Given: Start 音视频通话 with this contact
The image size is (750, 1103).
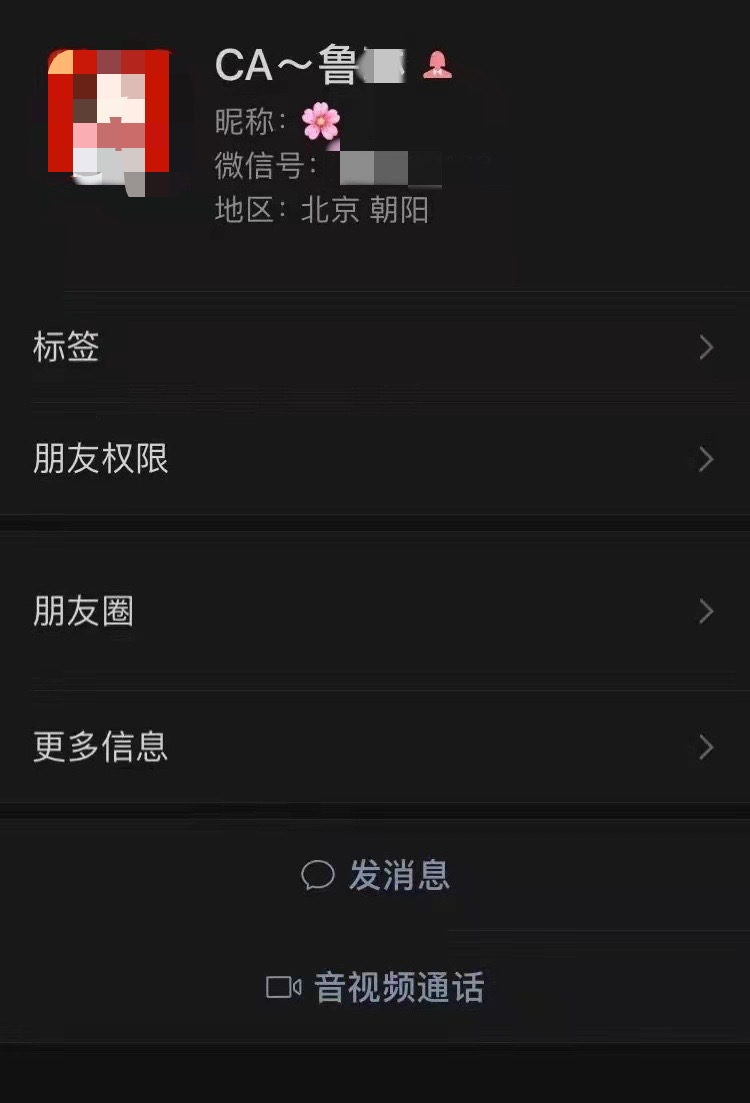Looking at the screenshot, I should [375, 988].
